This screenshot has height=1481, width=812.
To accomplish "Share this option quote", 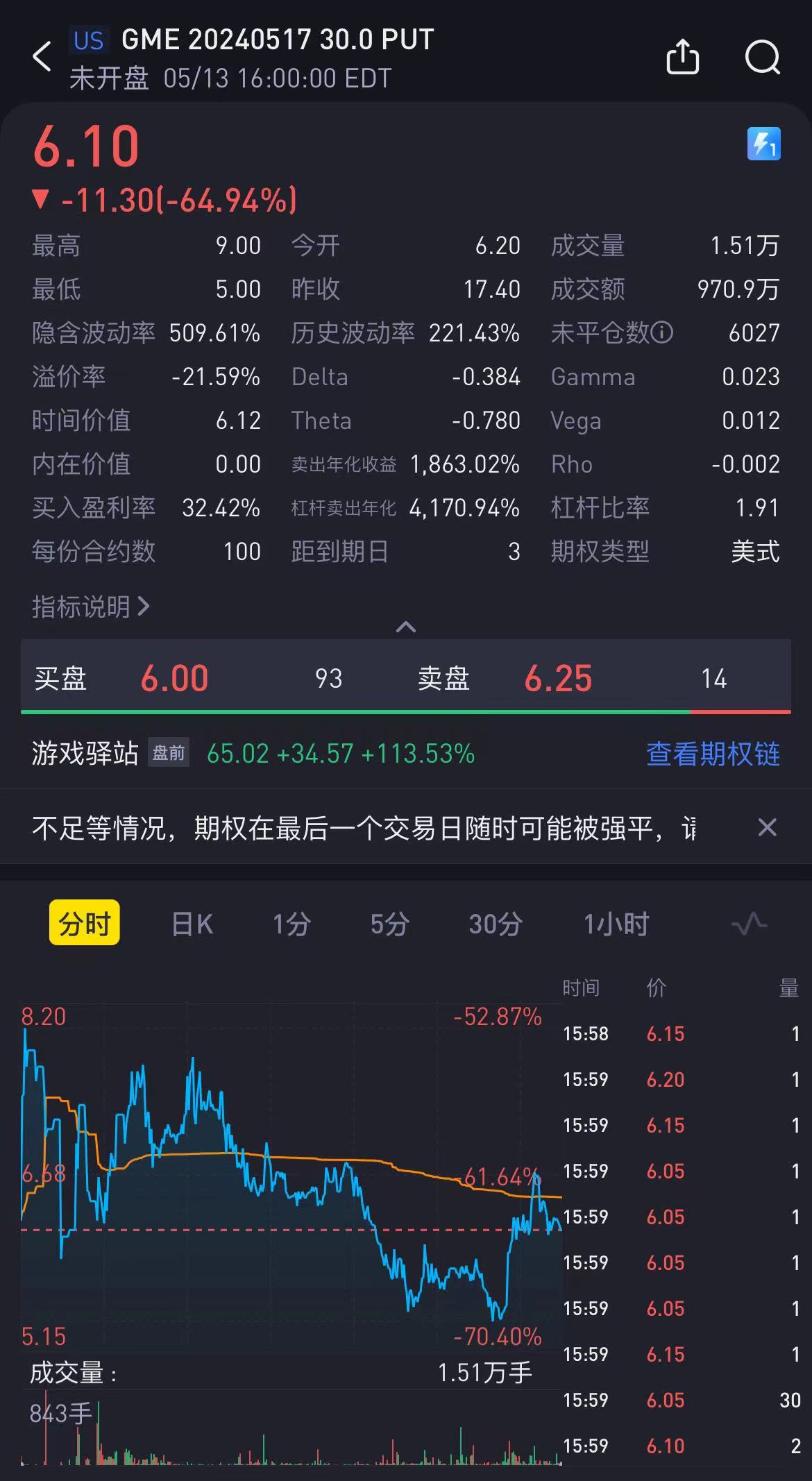I will (x=682, y=56).
